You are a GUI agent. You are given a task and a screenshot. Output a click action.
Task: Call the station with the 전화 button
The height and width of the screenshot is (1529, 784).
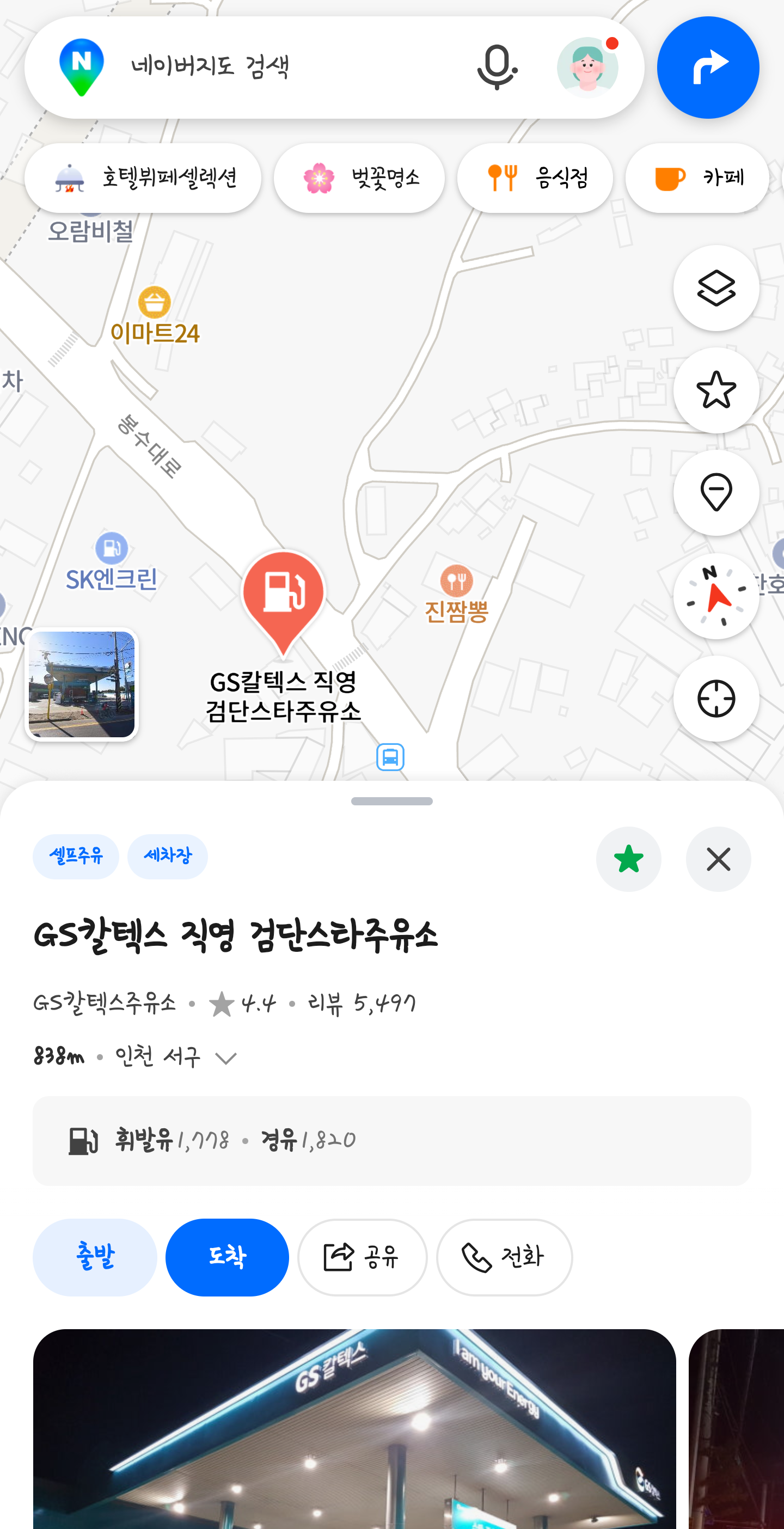504,1257
